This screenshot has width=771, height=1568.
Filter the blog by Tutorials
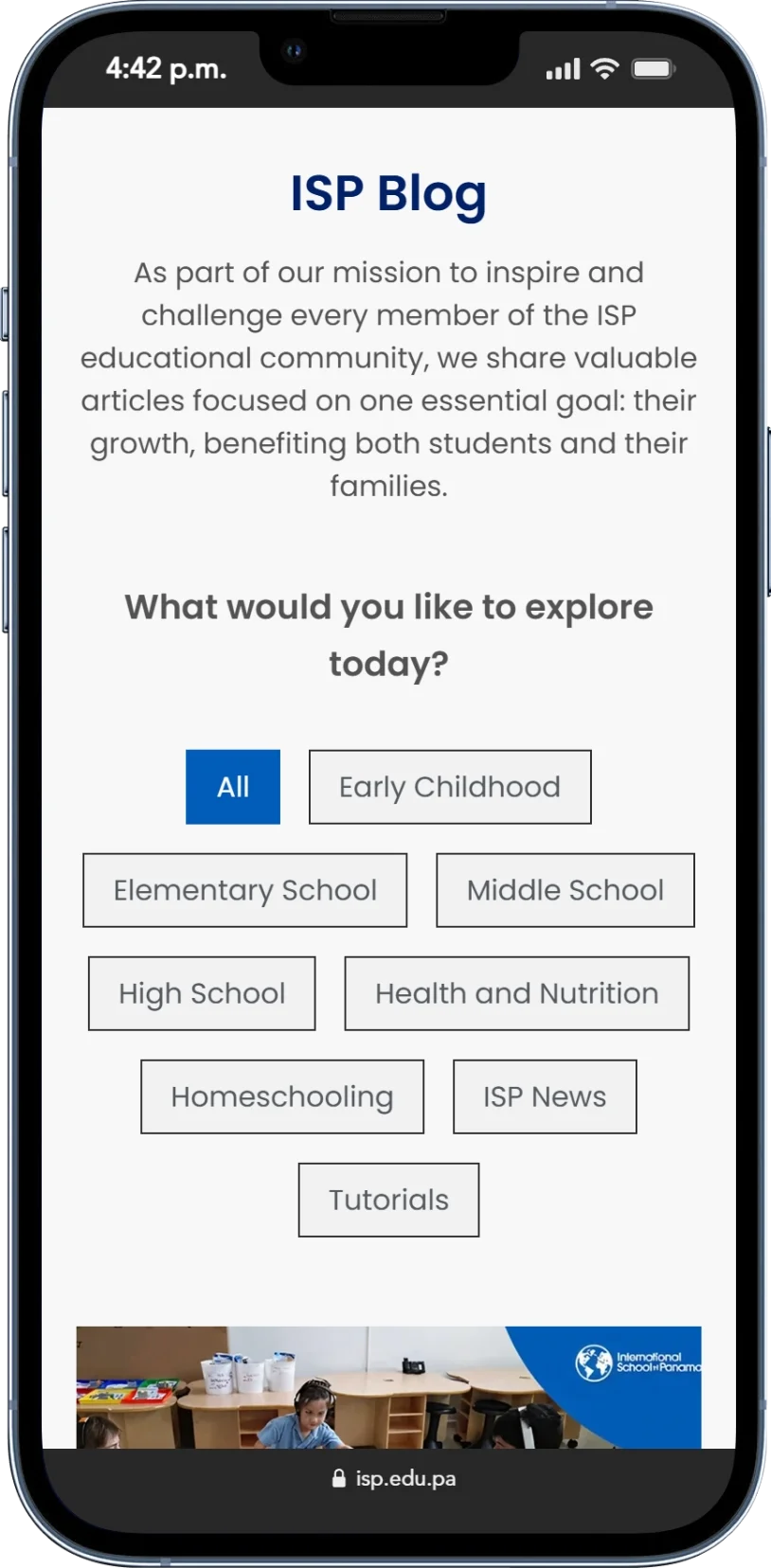coord(388,1200)
